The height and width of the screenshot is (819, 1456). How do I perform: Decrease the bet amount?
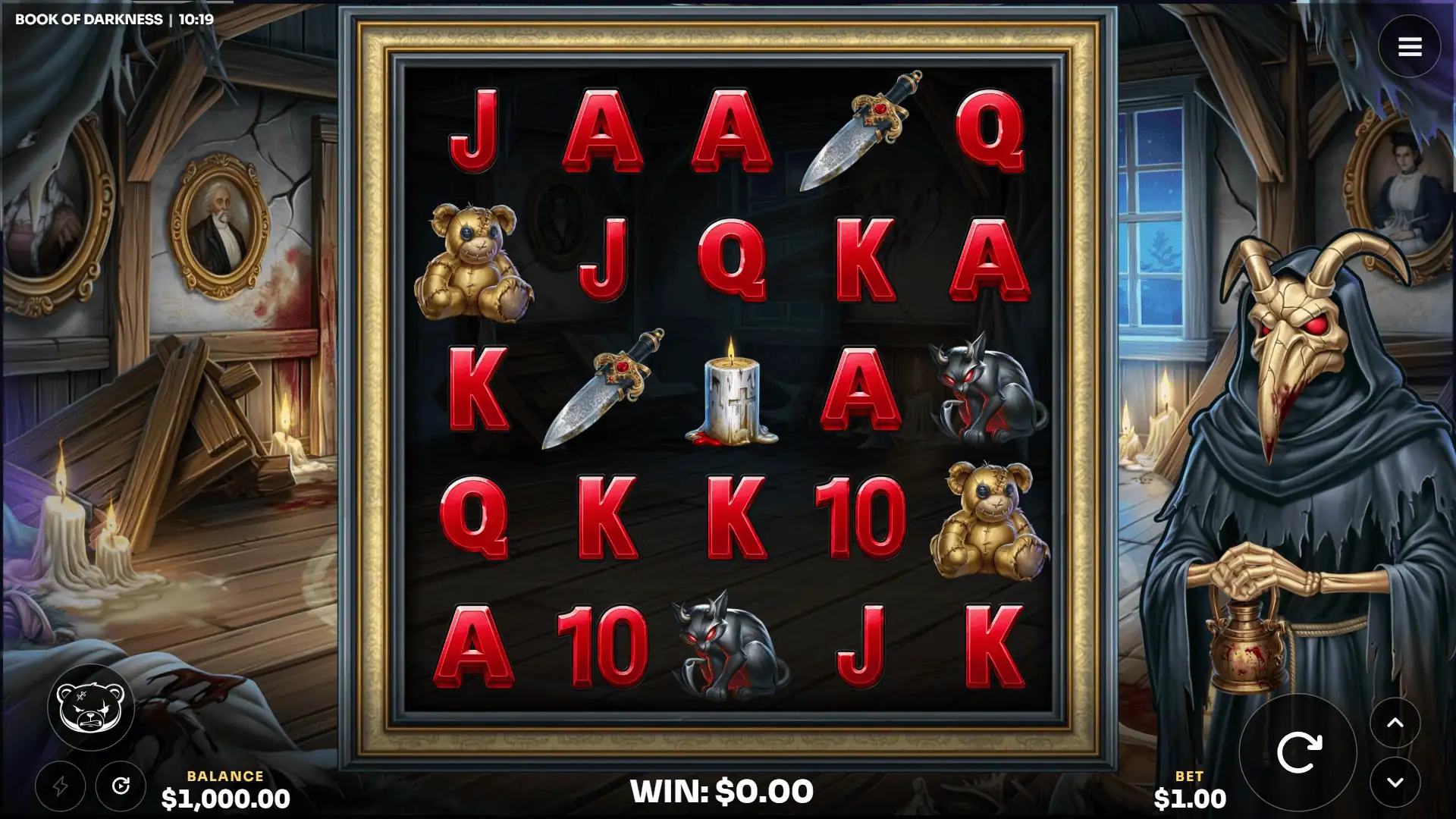point(1395,782)
